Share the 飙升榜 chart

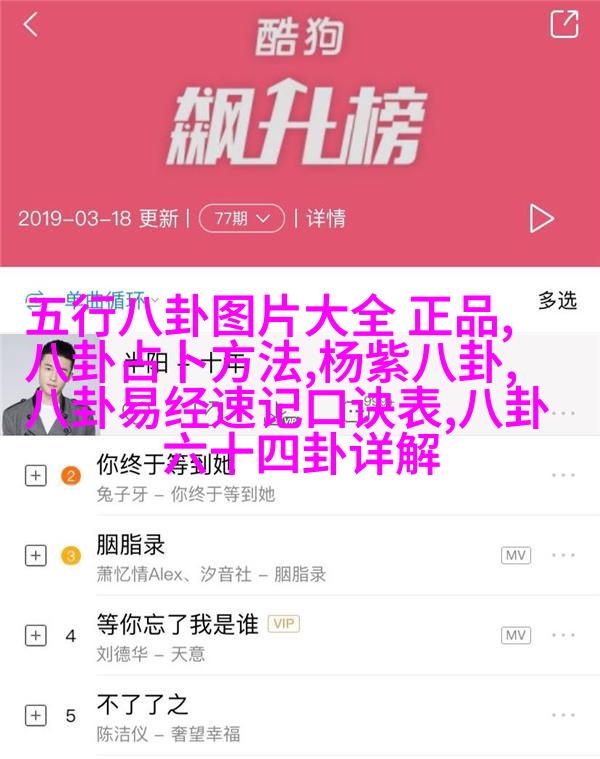coord(564,23)
